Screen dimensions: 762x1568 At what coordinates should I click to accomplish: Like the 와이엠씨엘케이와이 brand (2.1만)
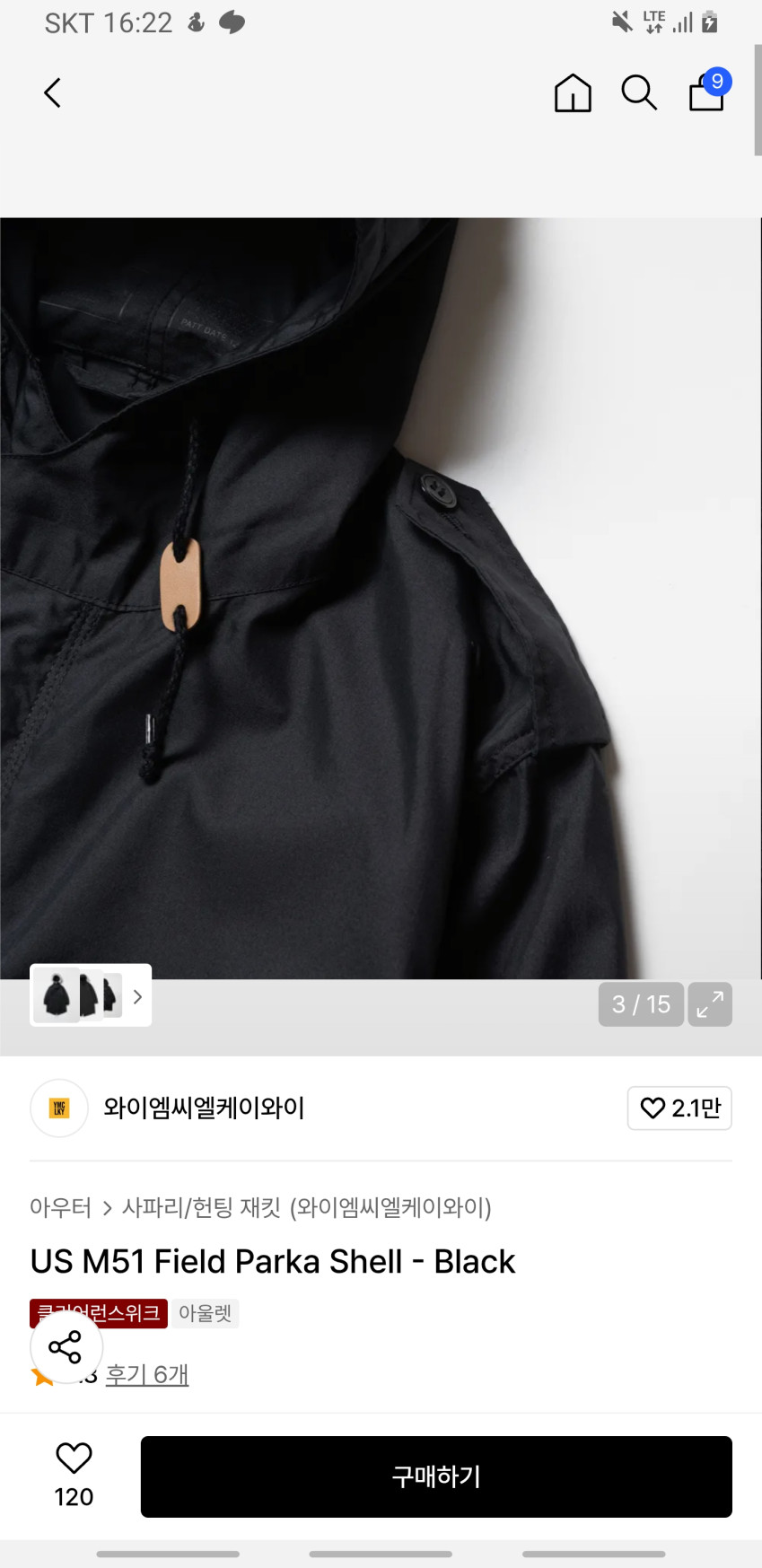click(x=679, y=1108)
